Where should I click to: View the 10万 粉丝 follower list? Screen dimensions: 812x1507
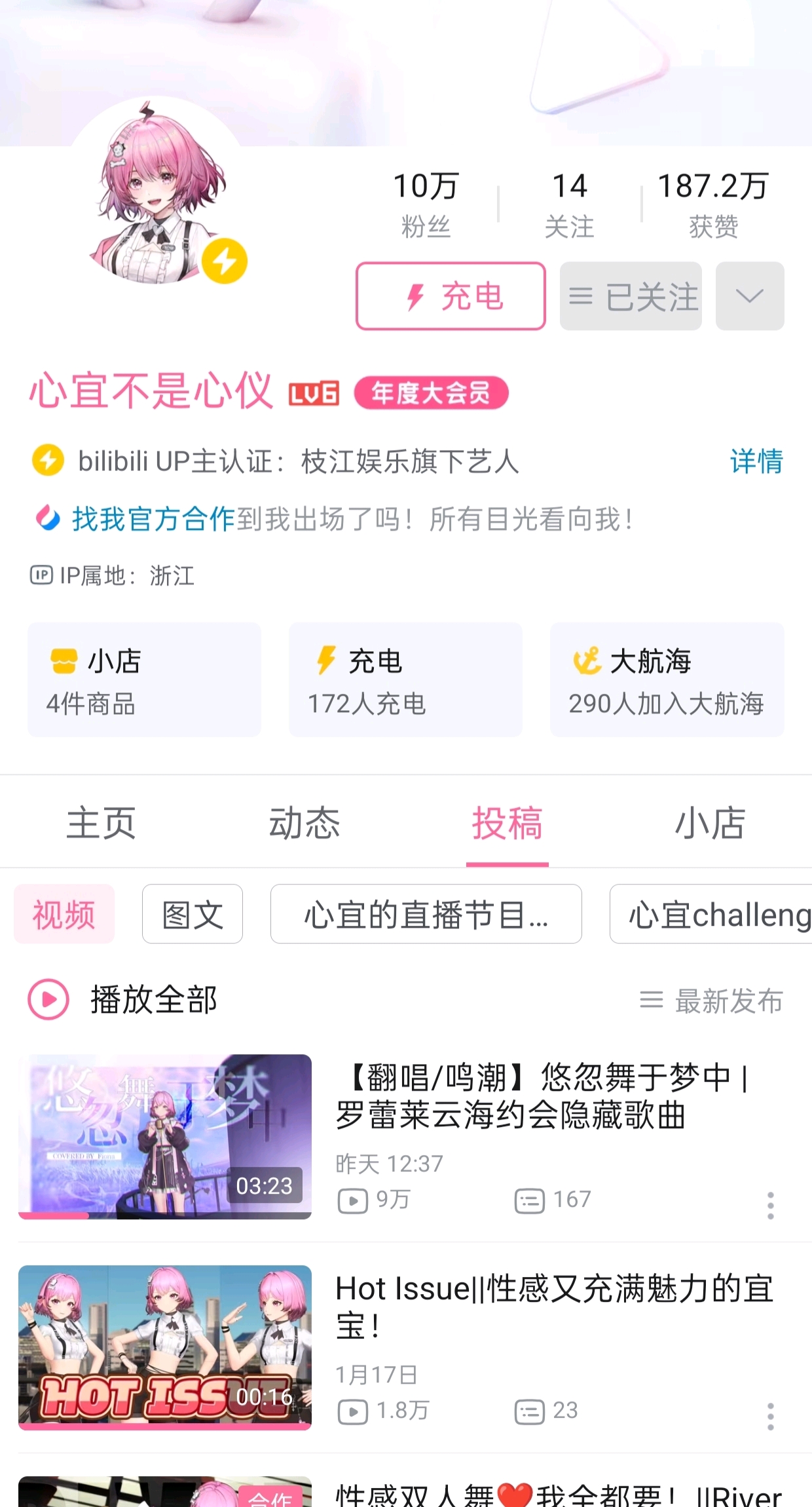(x=426, y=204)
